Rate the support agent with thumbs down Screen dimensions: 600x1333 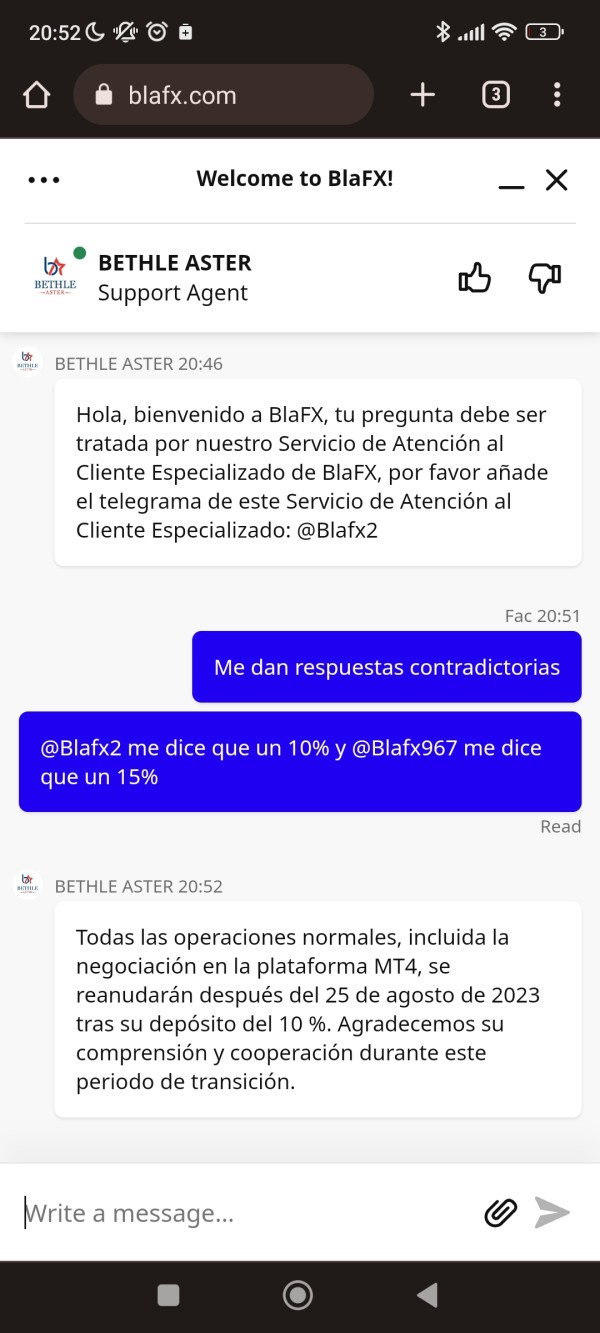pos(545,278)
